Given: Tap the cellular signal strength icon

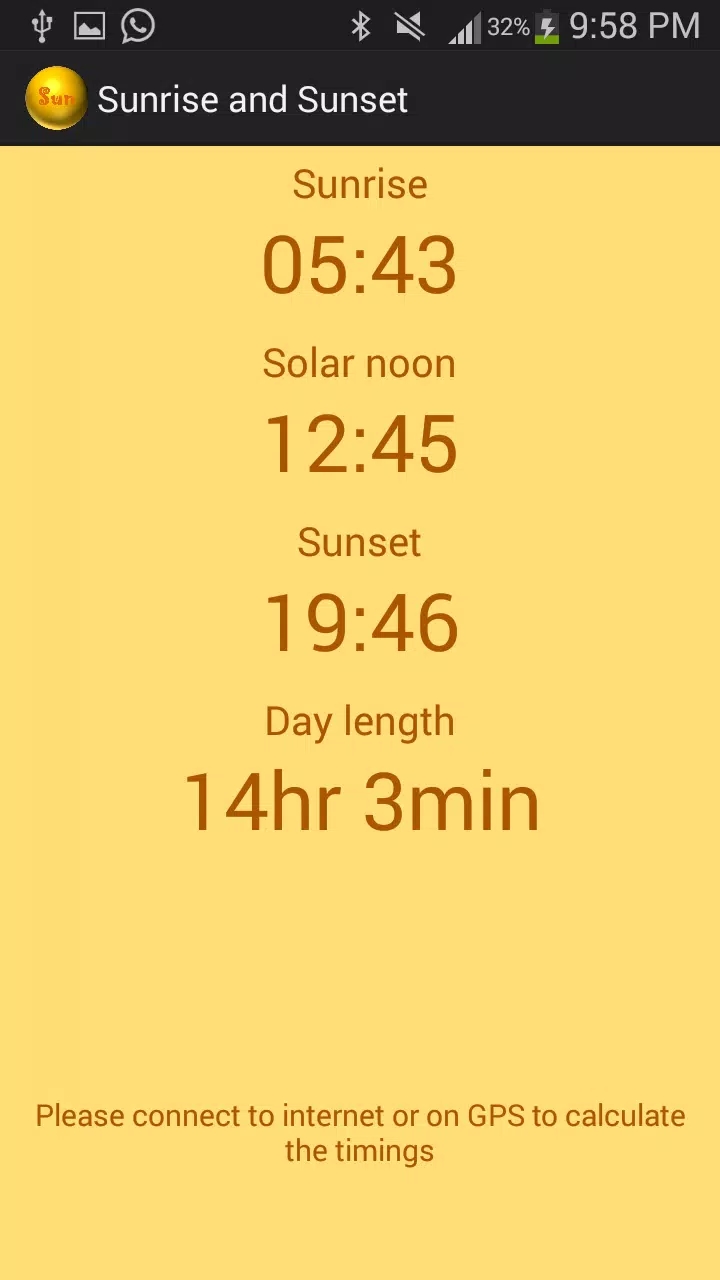Looking at the screenshot, I should tap(465, 26).
